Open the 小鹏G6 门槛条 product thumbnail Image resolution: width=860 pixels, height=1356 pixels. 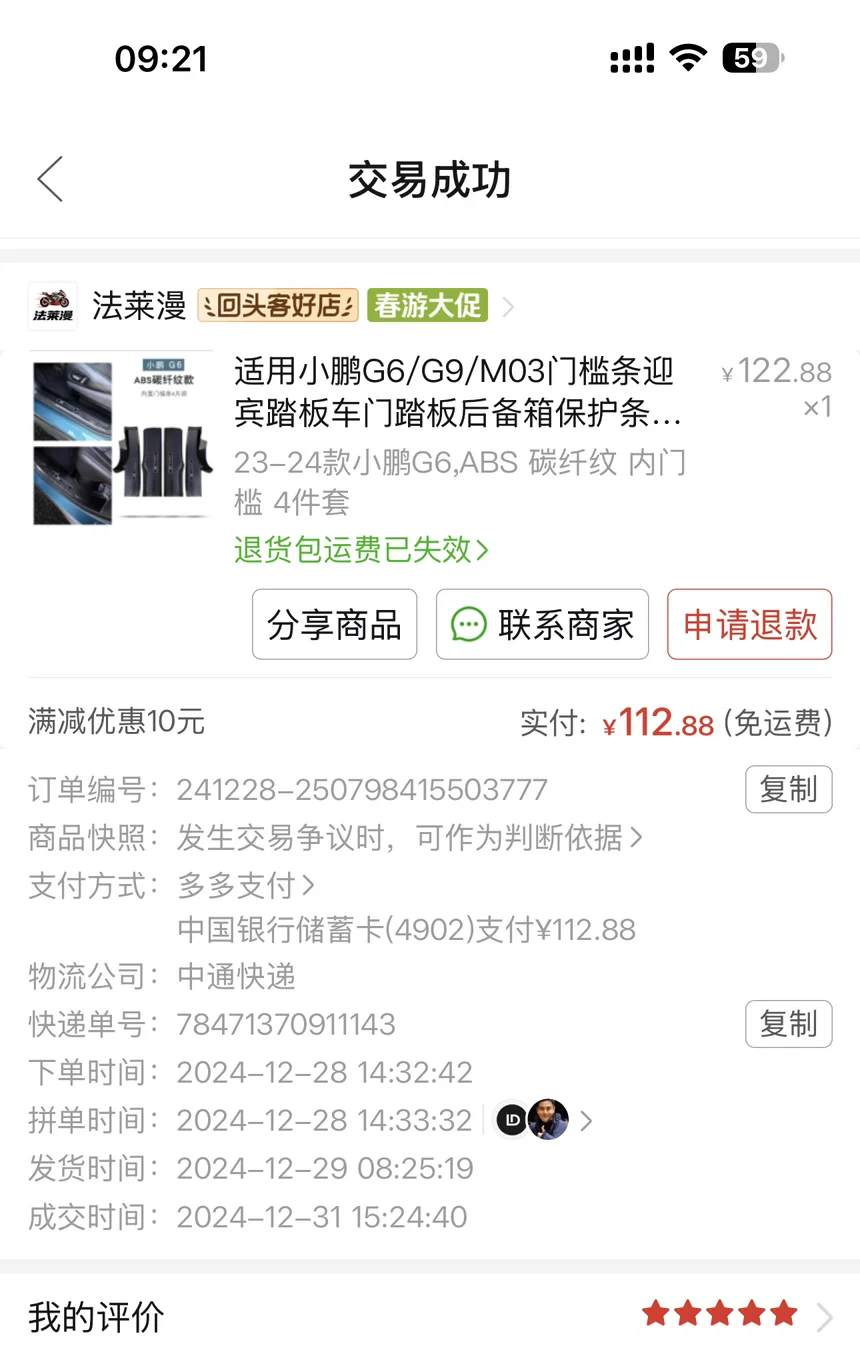pyautogui.click(x=121, y=438)
